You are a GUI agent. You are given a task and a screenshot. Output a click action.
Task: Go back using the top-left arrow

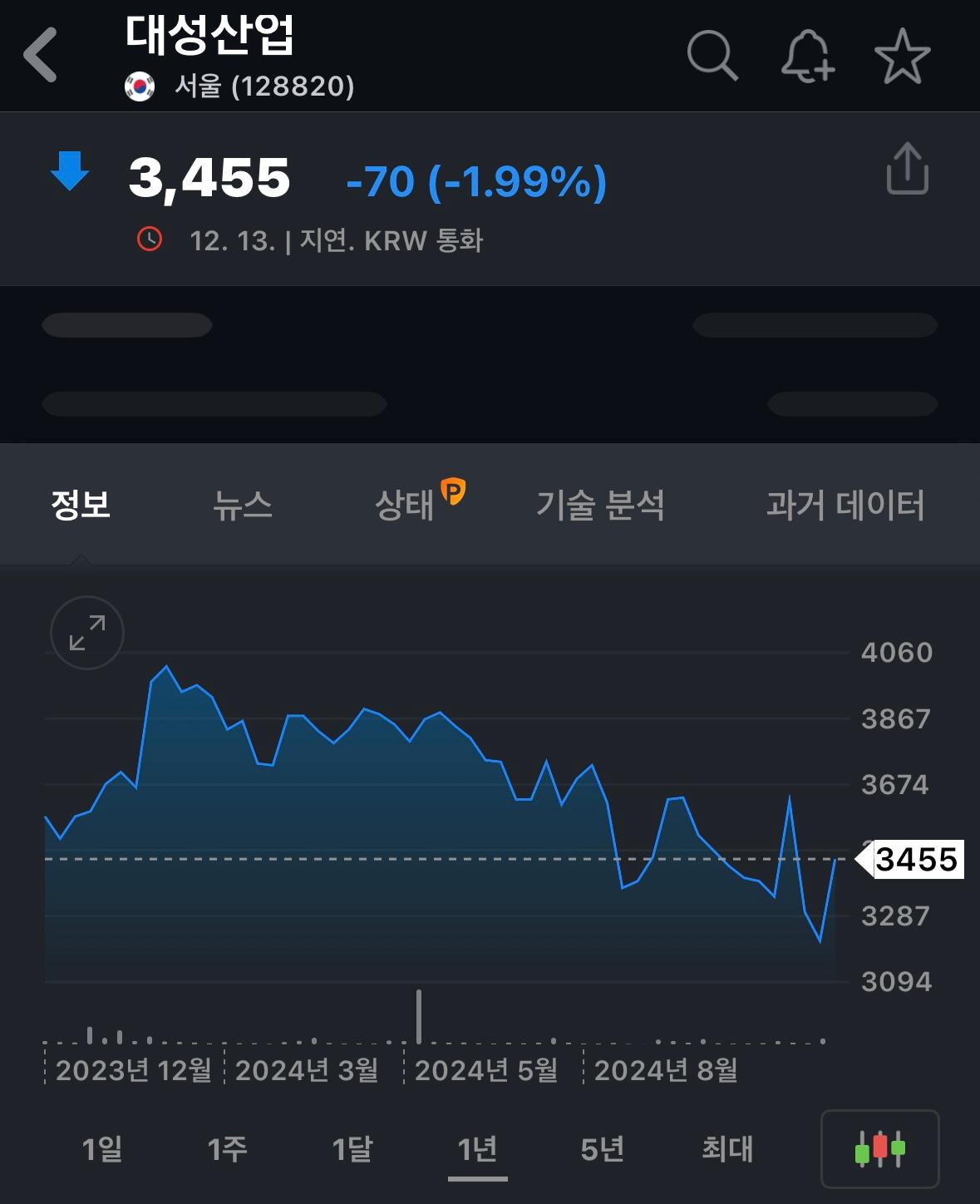[x=40, y=55]
